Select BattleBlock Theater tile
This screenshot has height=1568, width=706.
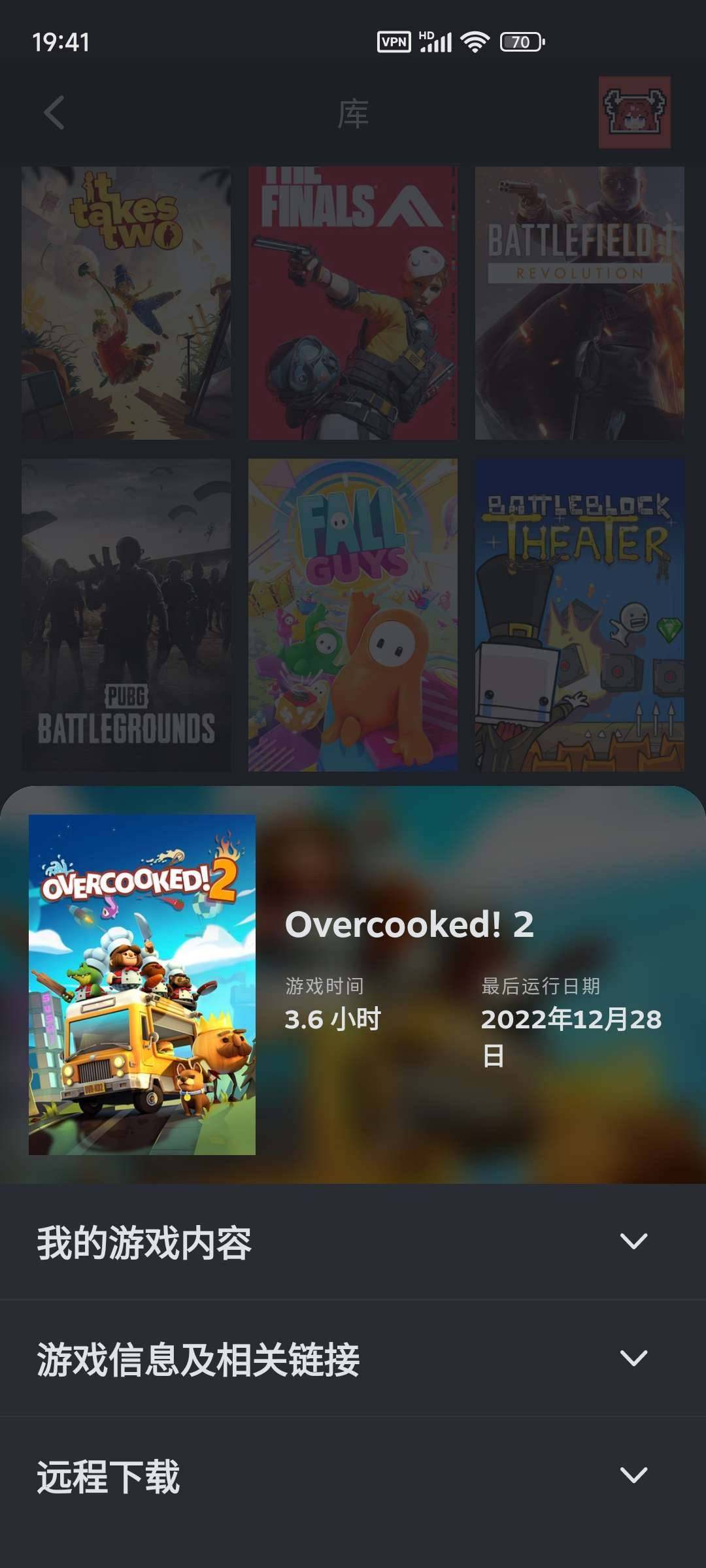[579, 614]
